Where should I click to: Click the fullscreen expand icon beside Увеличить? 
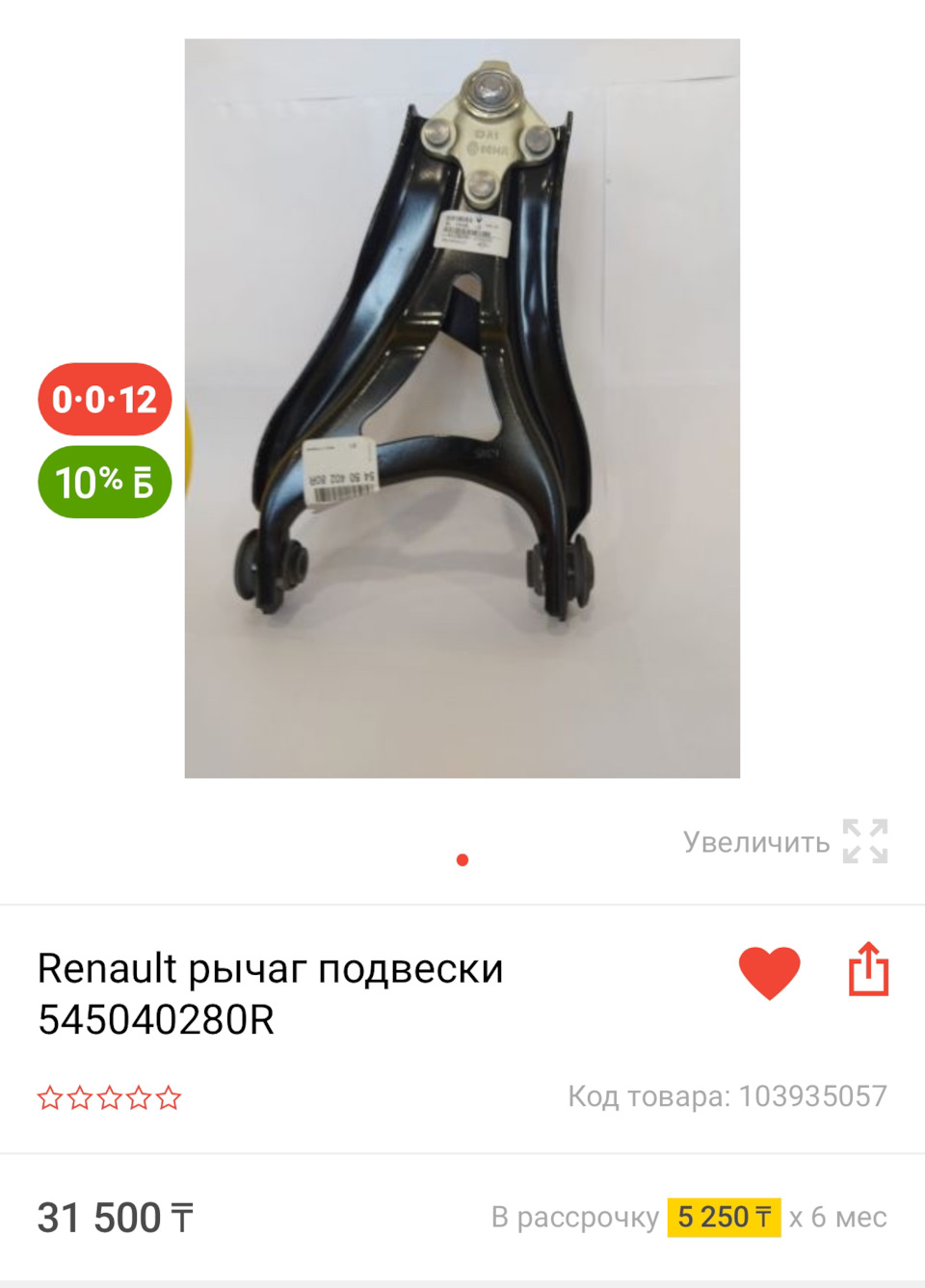pyautogui.click(x=864, y=841)
